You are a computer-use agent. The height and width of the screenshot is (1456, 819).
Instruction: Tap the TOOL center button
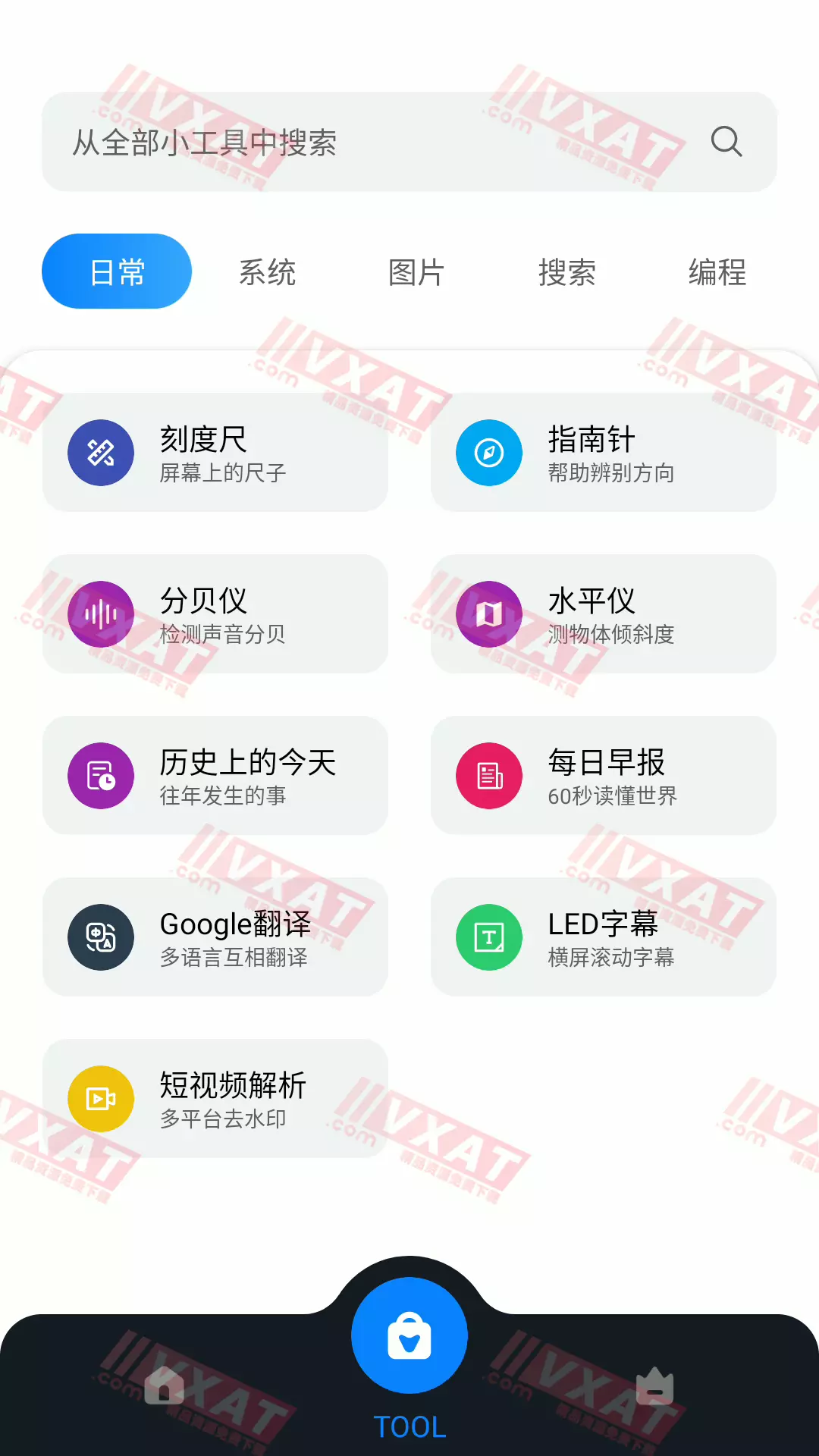point(409,1336)
